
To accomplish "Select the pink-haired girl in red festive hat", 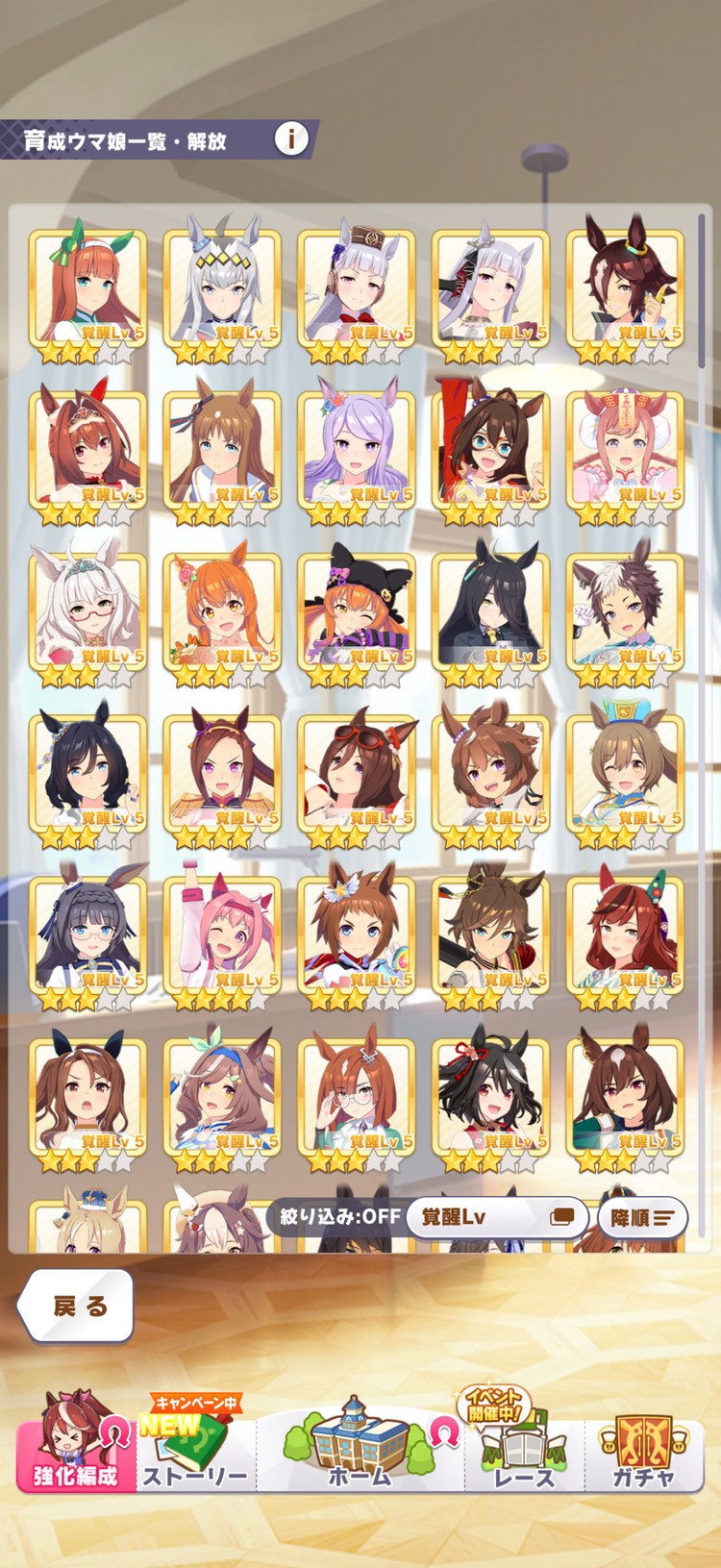I will click(625, 450).
